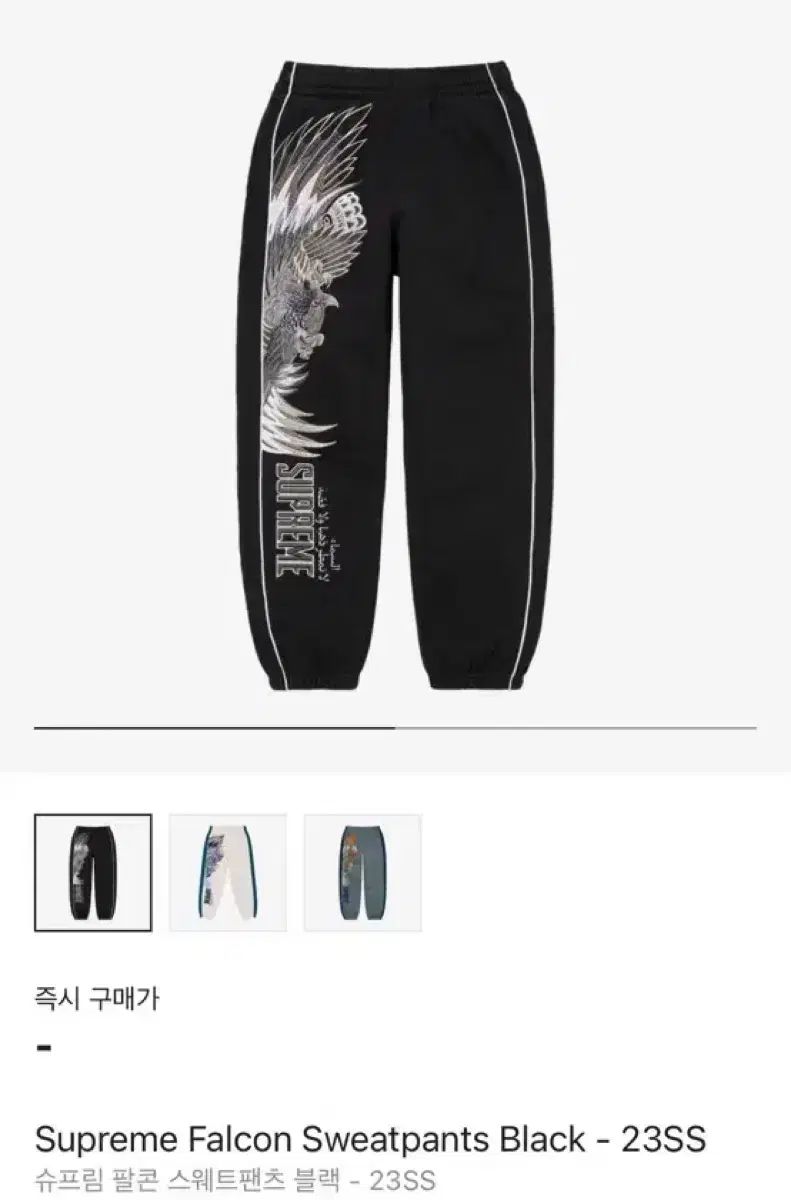This screenshot has height=1200, width=791.
Task: View the white sweatpants thumbnail
Action: coord(228,873)
